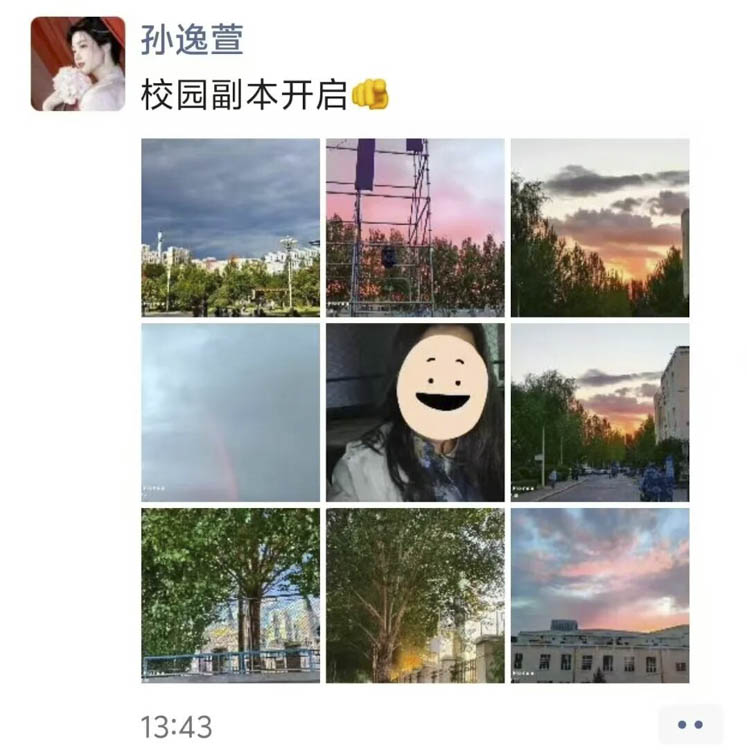Open the campus street sunset photo
The image size is (747, 750).
pos(599,412)
